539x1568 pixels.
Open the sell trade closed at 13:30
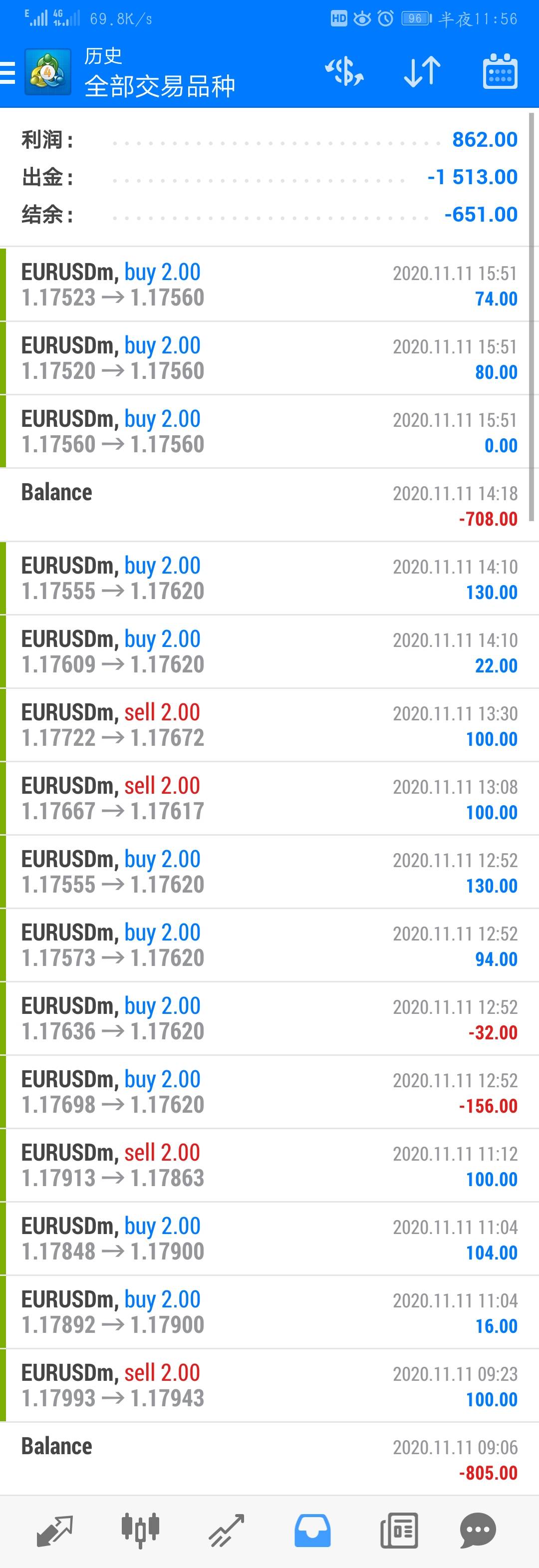coord(269,725)
